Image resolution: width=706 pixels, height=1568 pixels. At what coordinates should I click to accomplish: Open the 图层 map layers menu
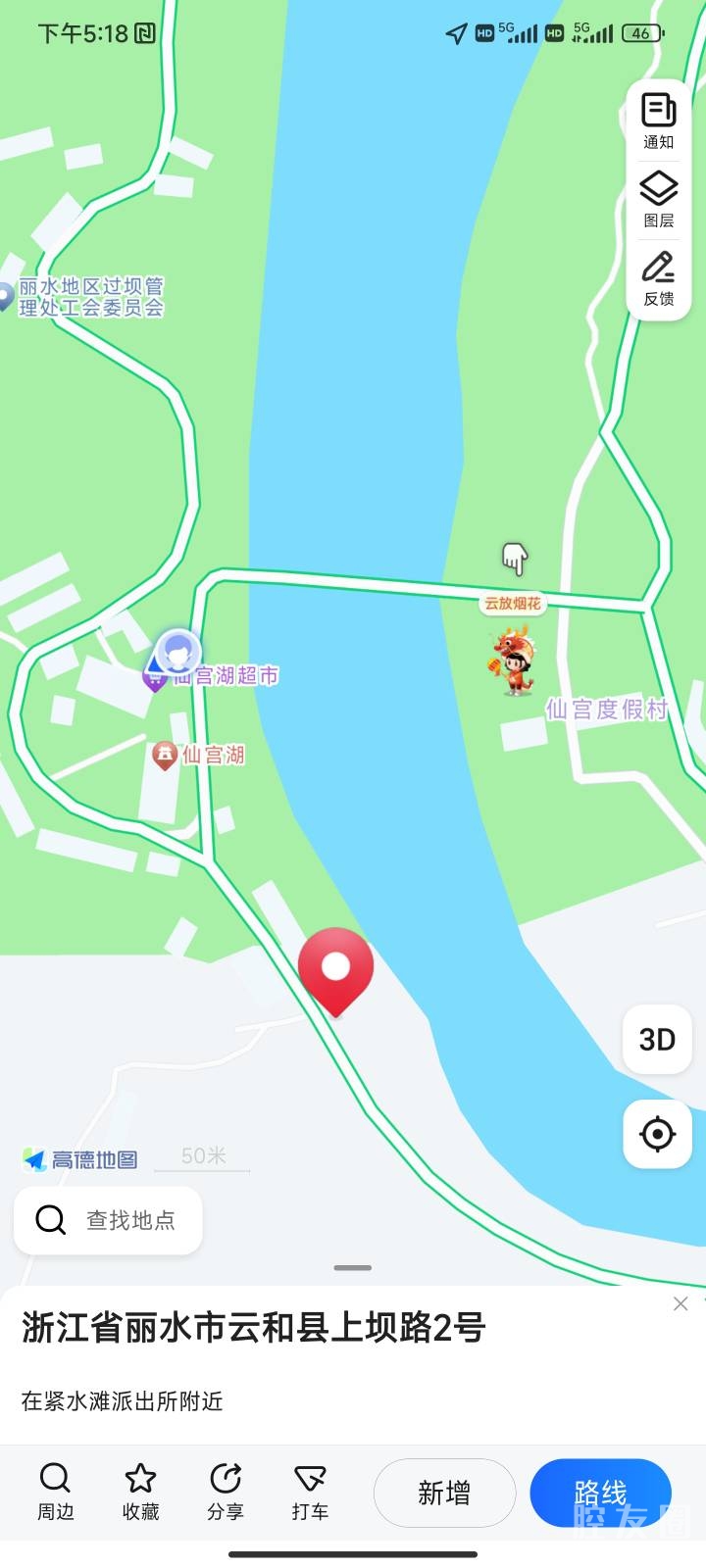click(x=658, y=199)
